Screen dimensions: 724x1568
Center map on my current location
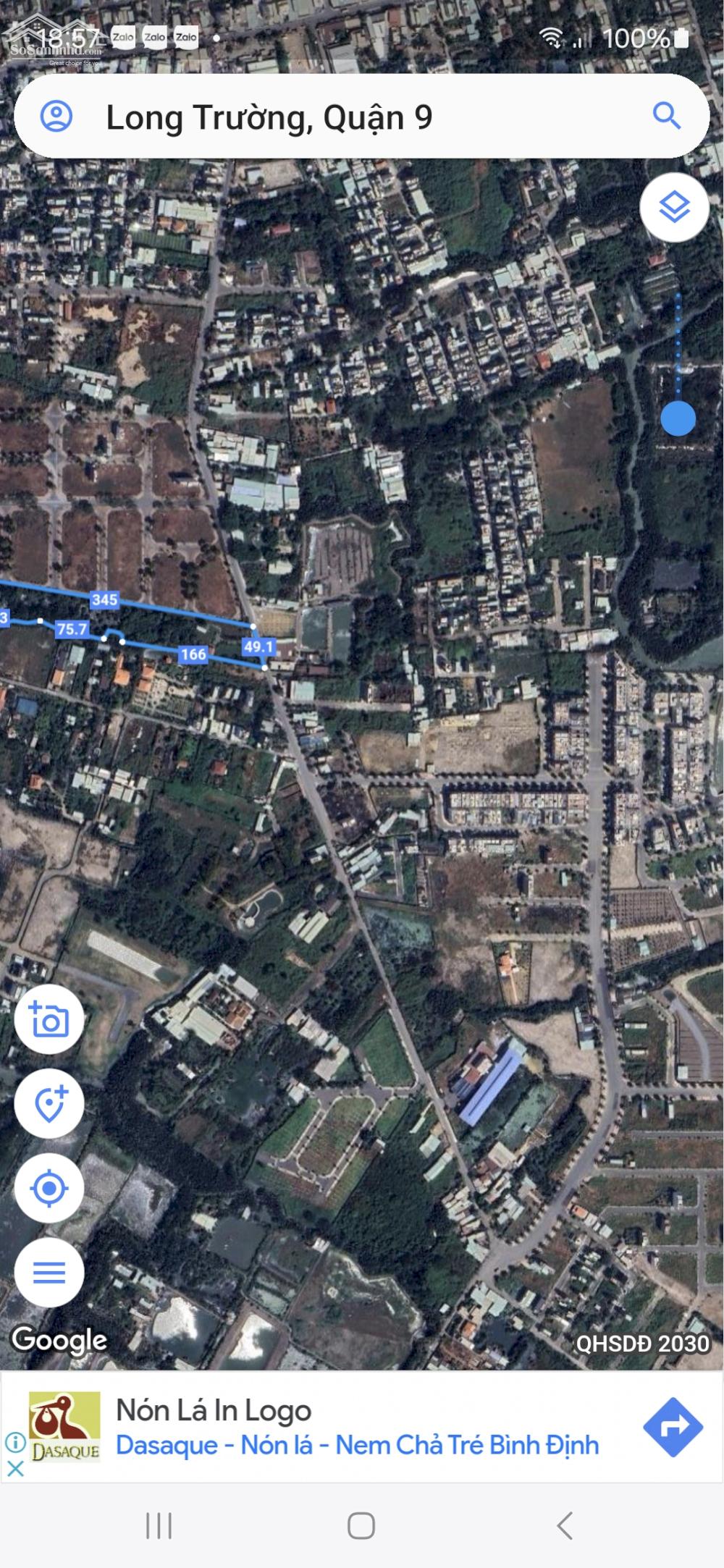[49, 1189]
